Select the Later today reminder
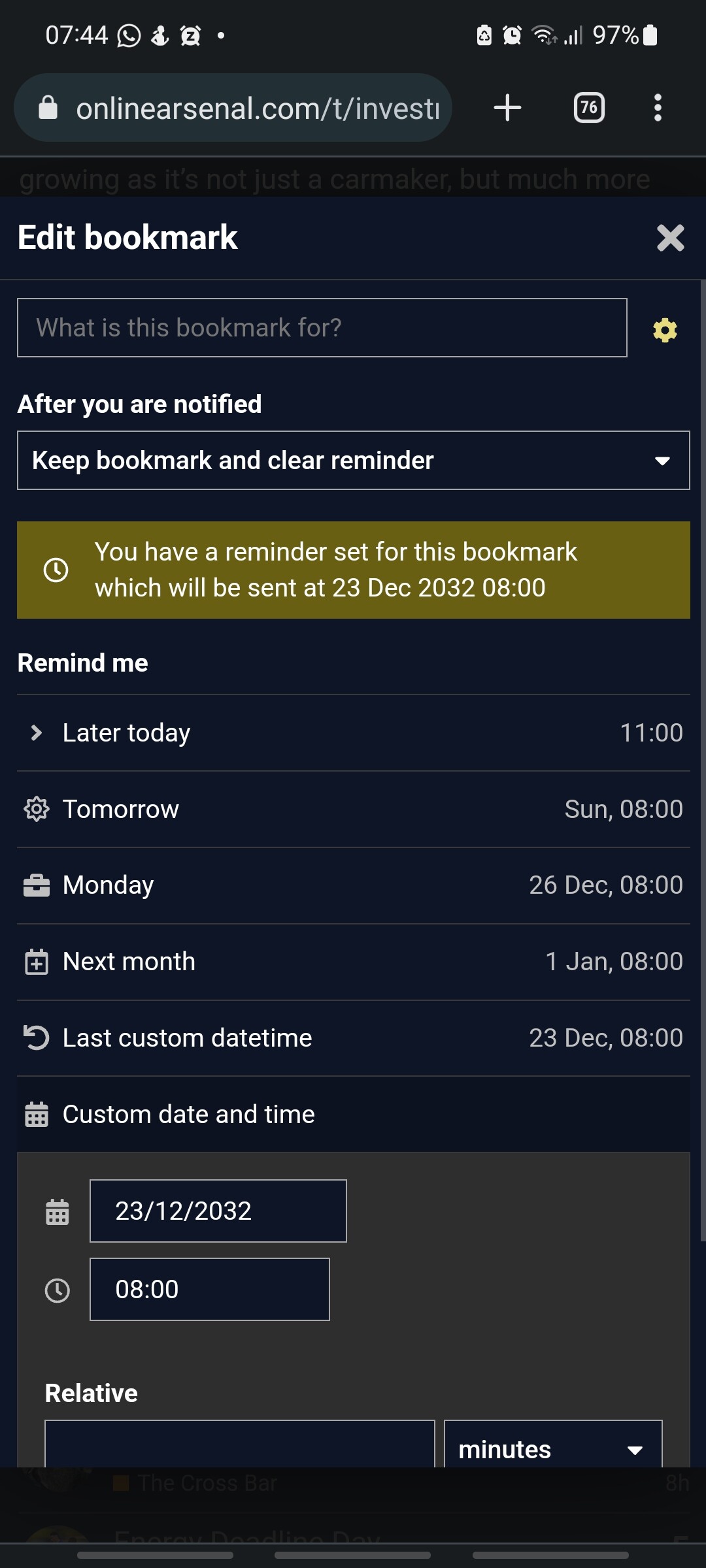Screen dimensions: 706x1568 click(354, 733)
